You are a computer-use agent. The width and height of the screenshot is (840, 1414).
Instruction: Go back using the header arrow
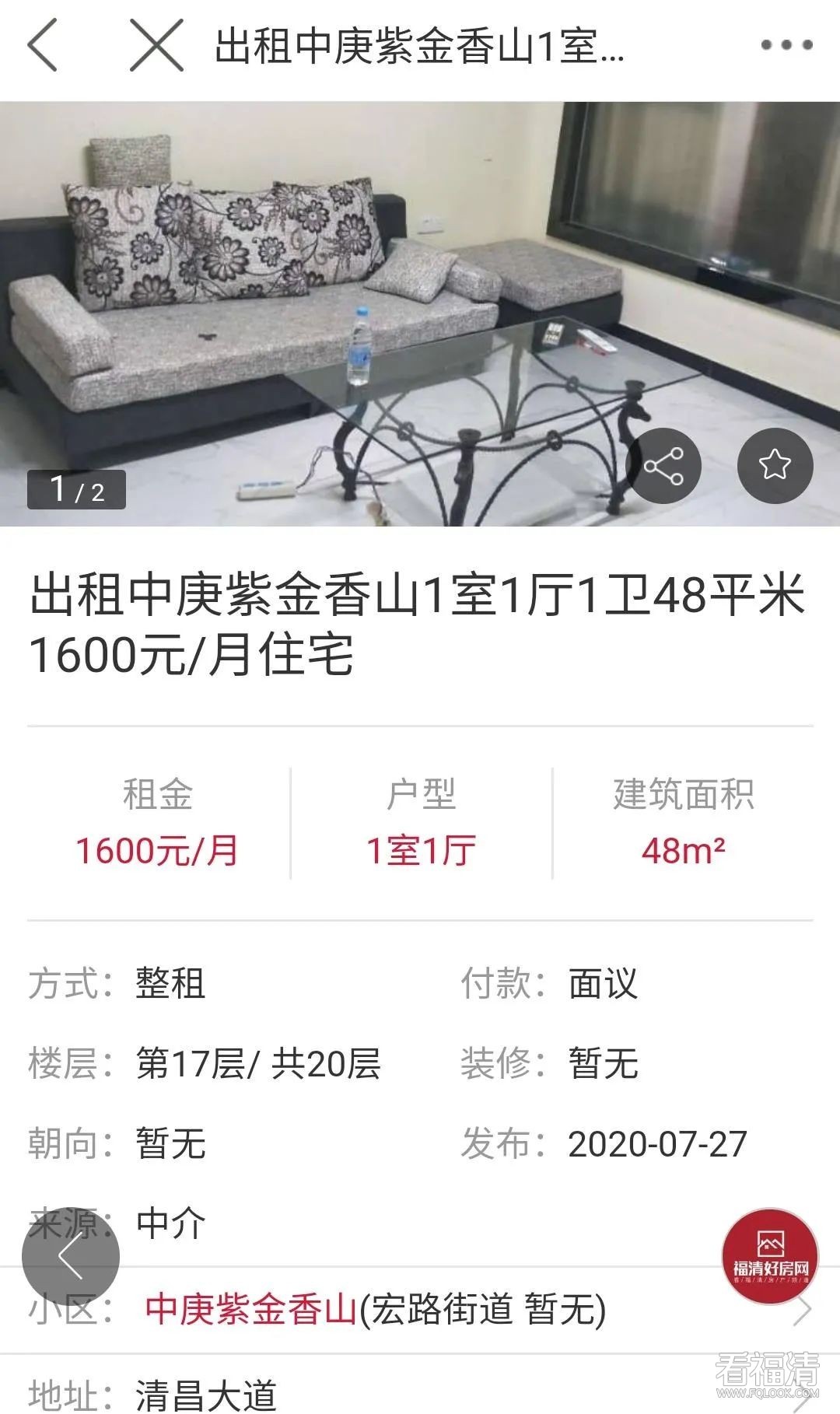43,45
